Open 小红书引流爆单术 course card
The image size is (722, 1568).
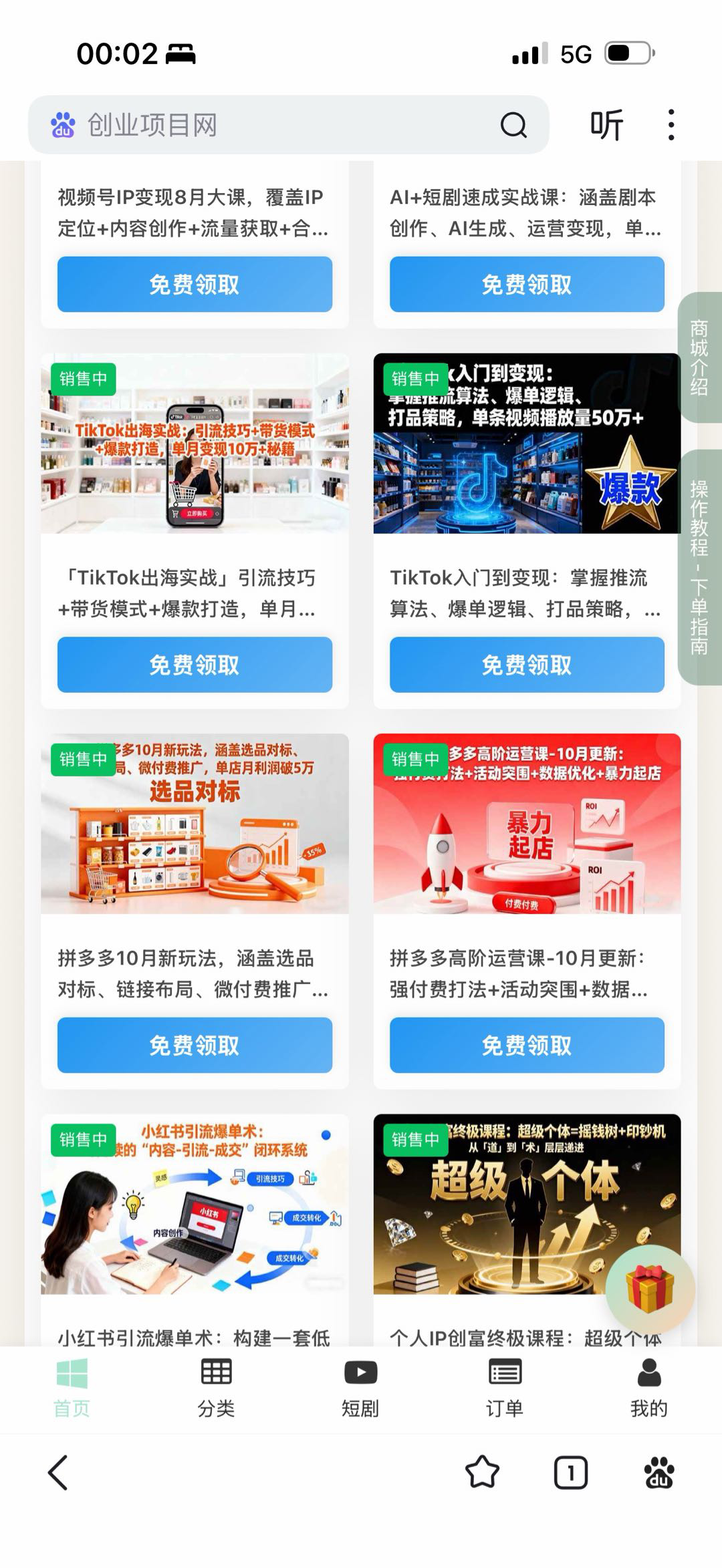point(195,1204)
